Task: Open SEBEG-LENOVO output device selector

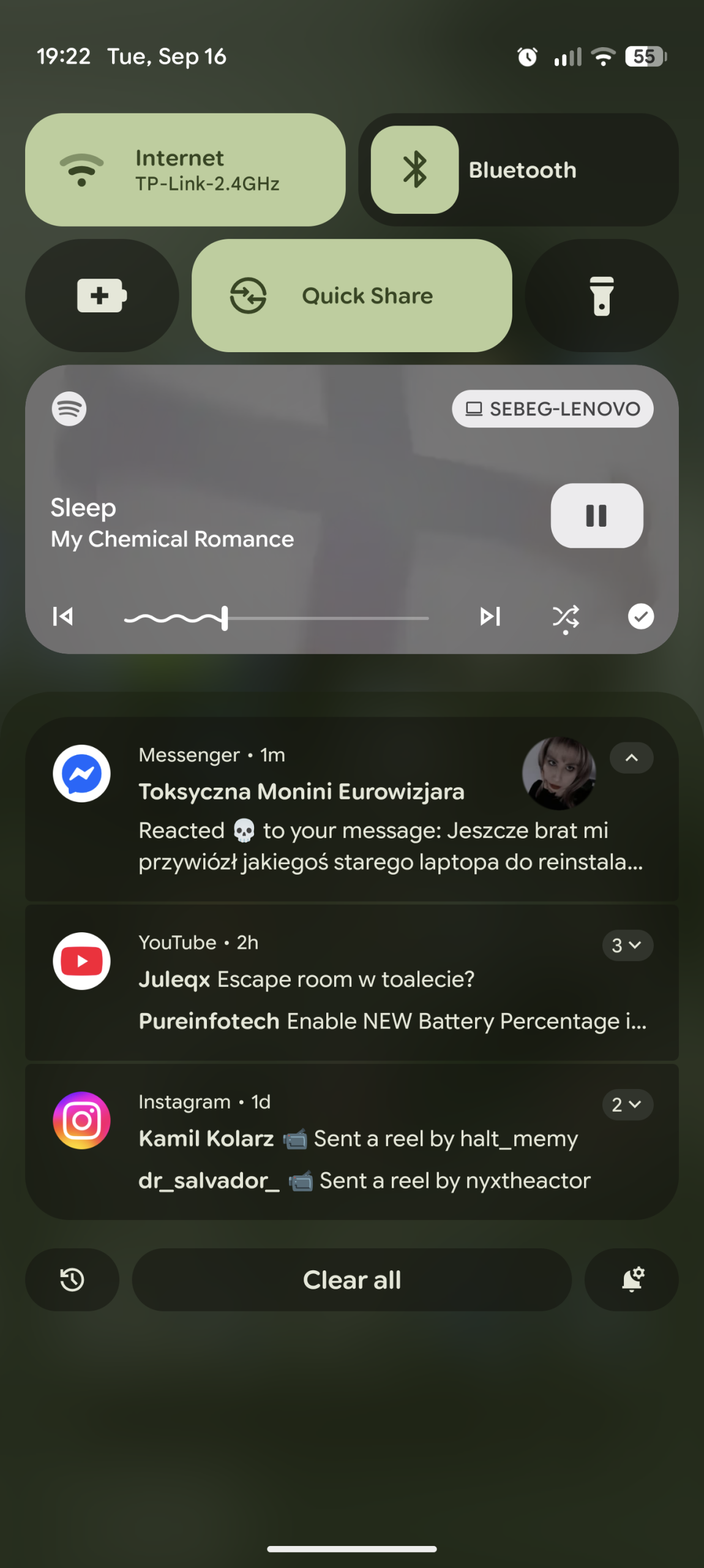Action: (x=552, y=409)
